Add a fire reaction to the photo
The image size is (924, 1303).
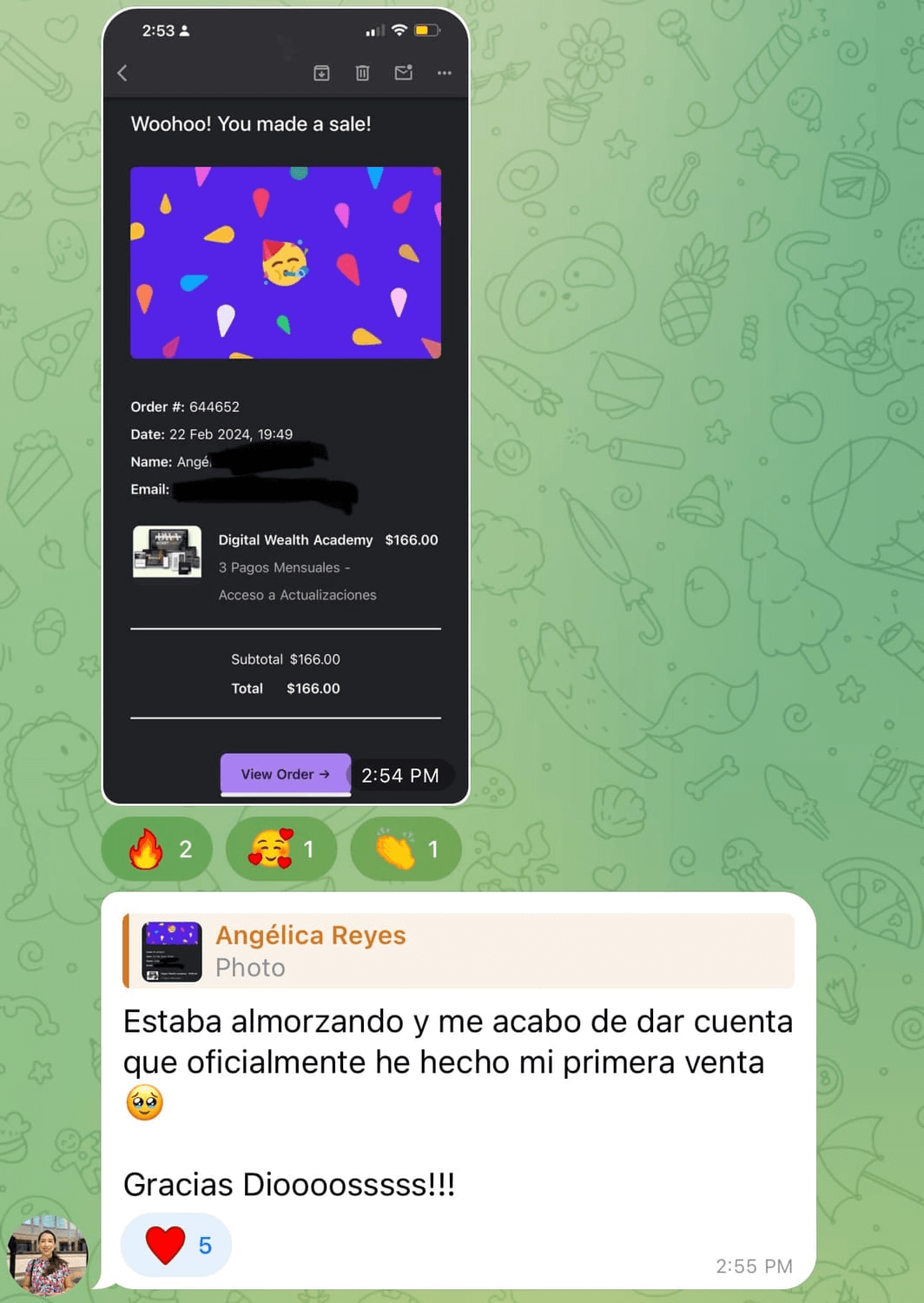click(157, 849)
